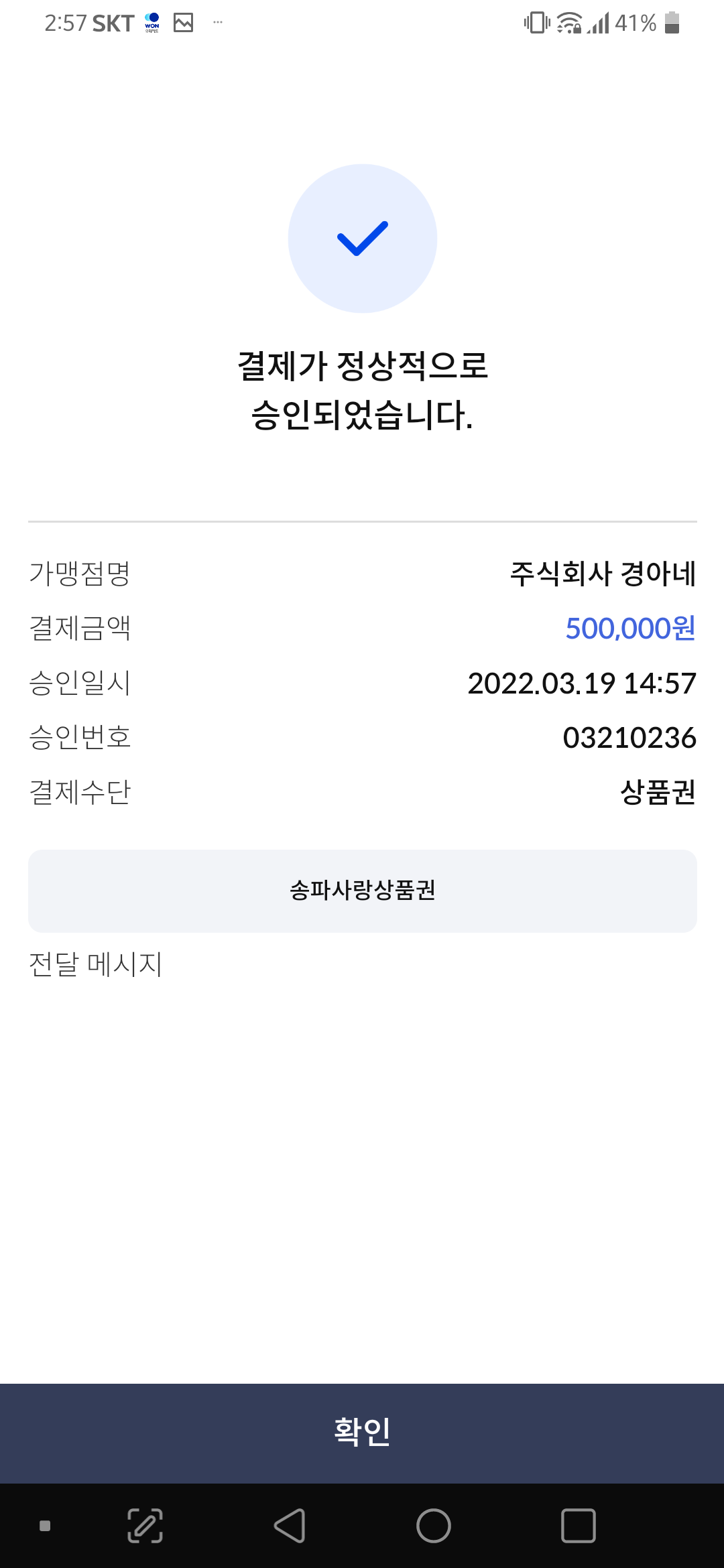Tap the screen capture edit icon
Image resolution: width=724 pixels, height=1568 pixels.
click(145, 1526)
